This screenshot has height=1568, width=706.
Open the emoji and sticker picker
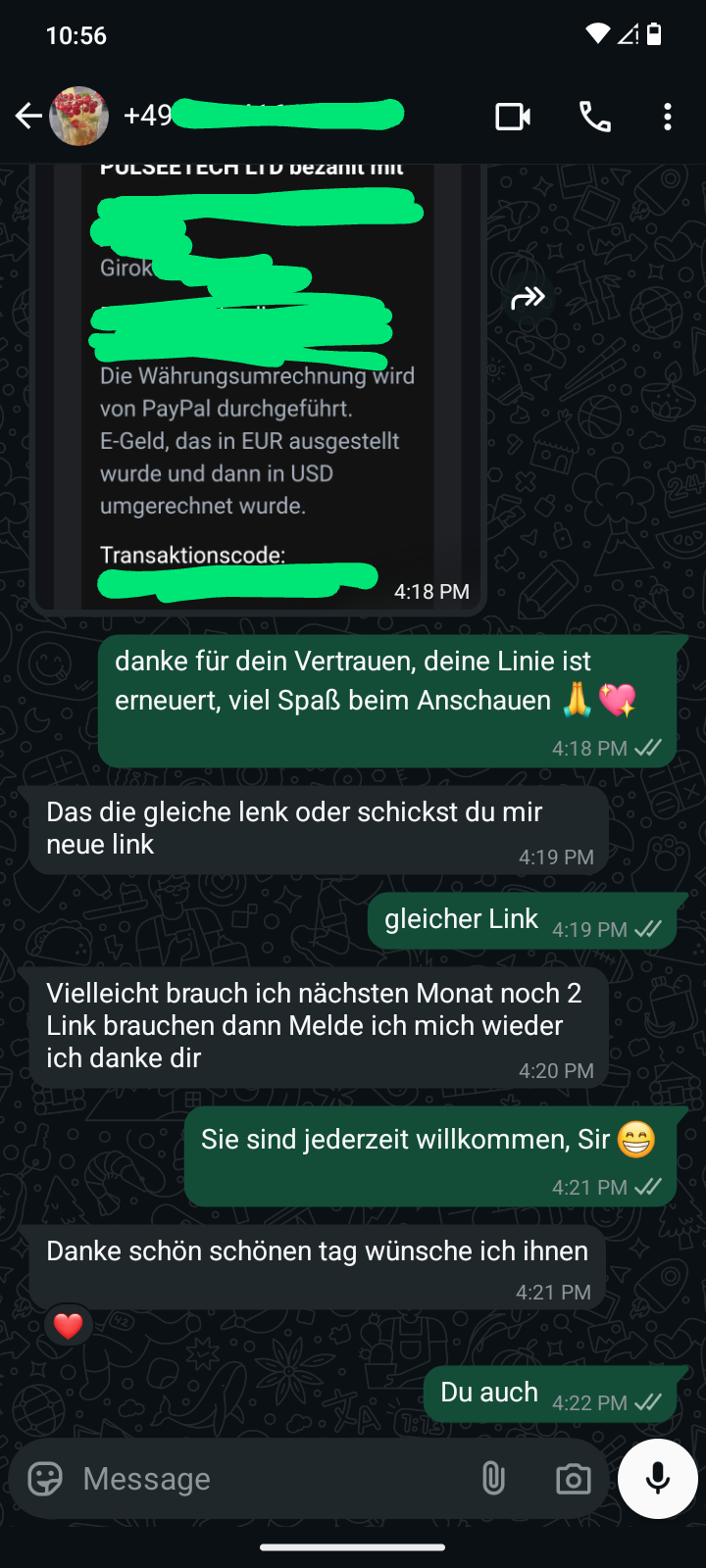[45, 1478]
